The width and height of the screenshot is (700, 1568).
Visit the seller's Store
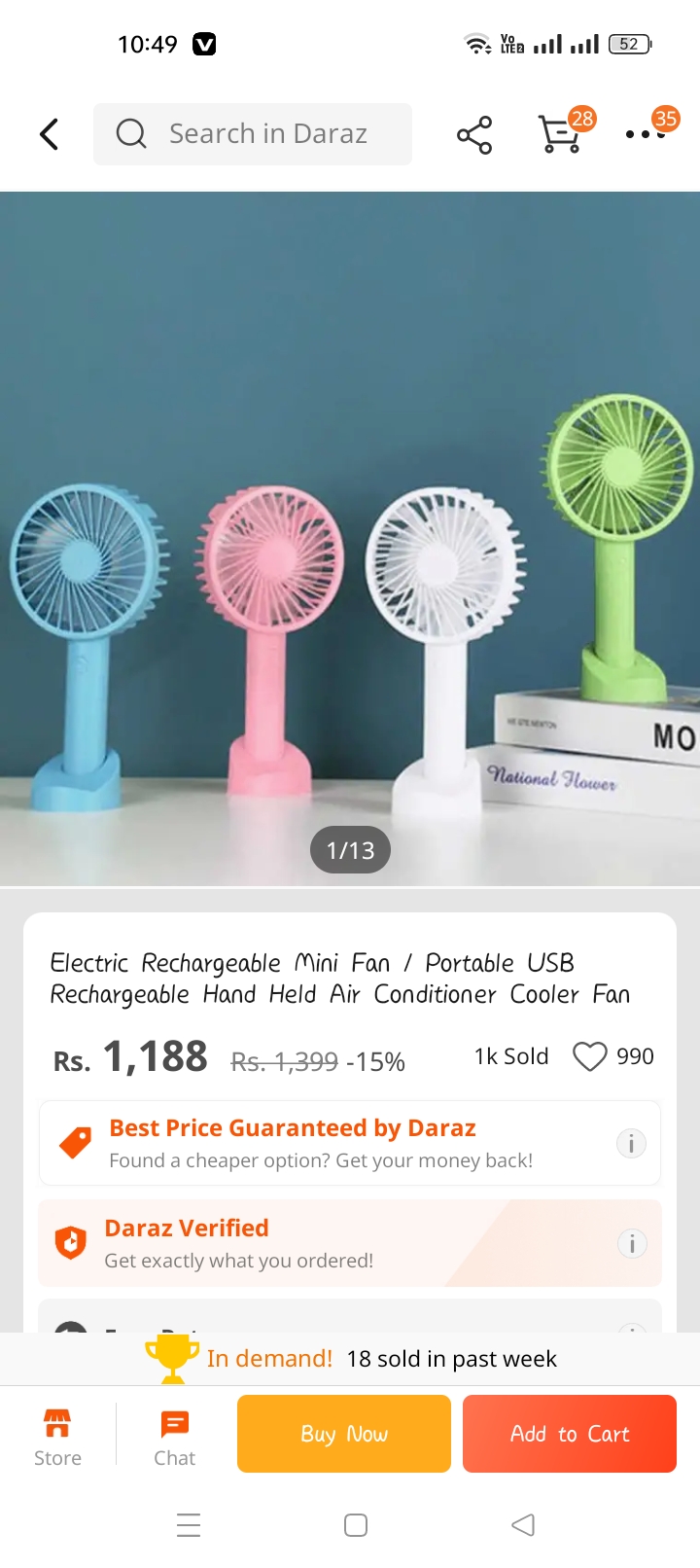57,1437
